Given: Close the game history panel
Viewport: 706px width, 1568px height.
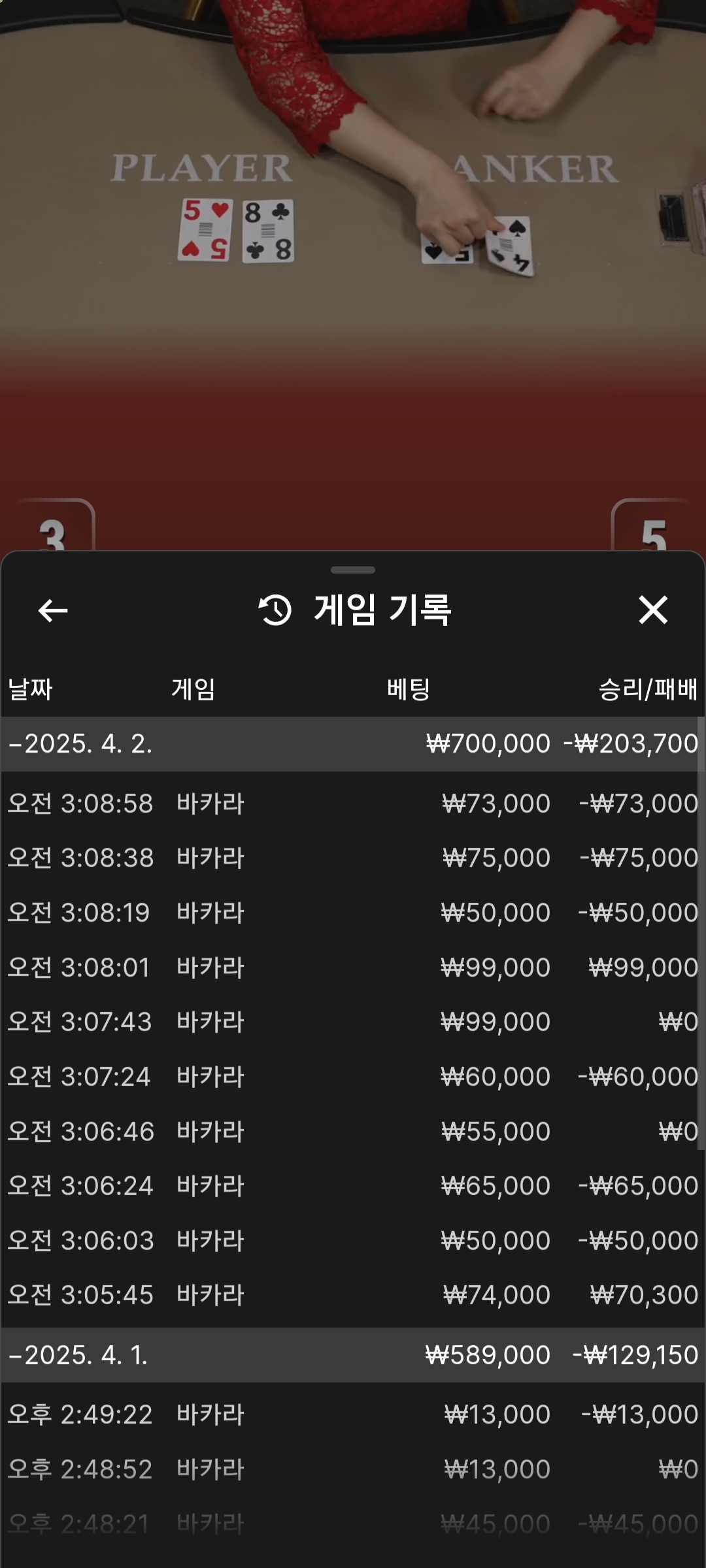Looking at the screenshot, I should [652, 610].
